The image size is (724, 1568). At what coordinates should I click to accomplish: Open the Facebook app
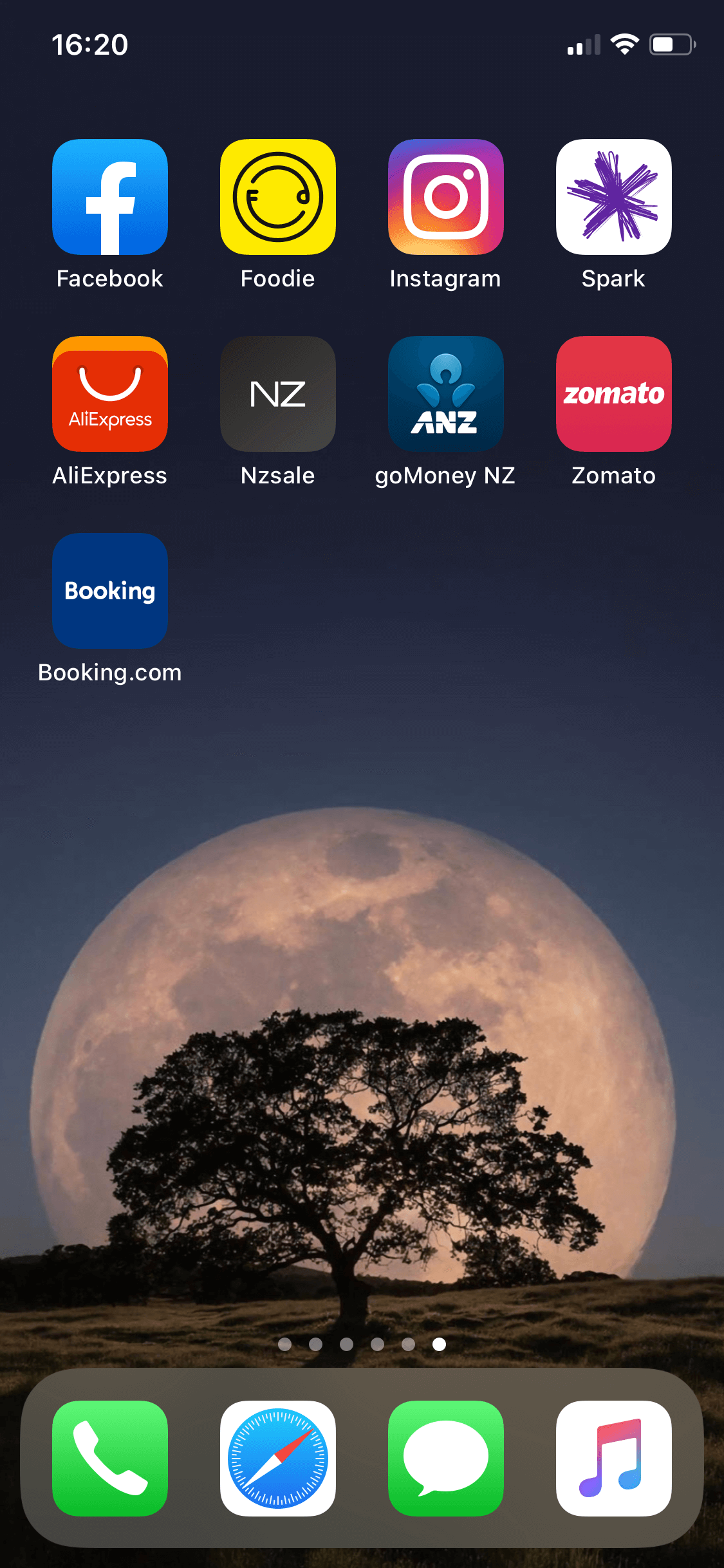(x=110, y=197)
